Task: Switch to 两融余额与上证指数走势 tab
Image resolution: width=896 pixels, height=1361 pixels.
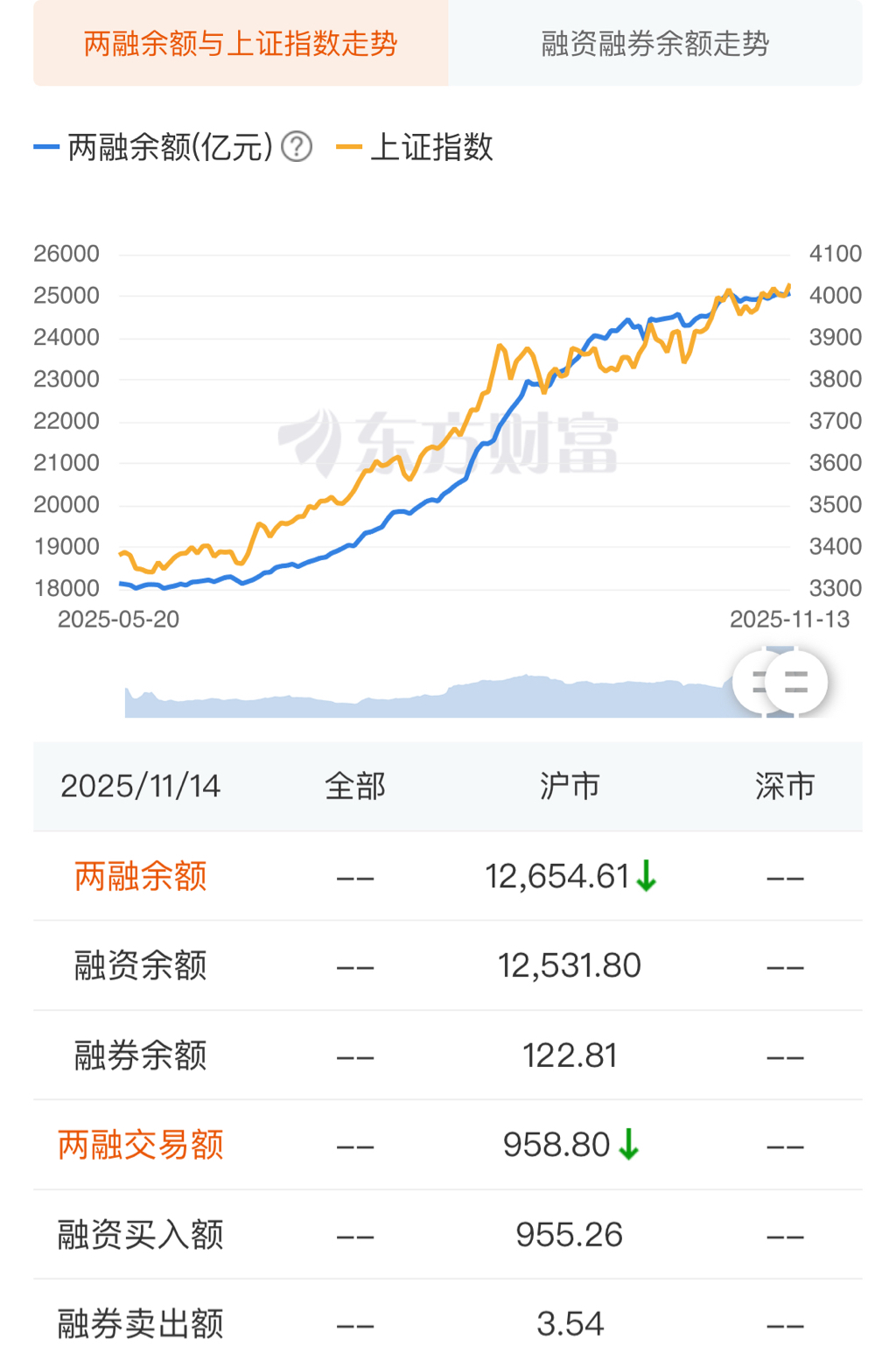Action: tap(241, 44)
